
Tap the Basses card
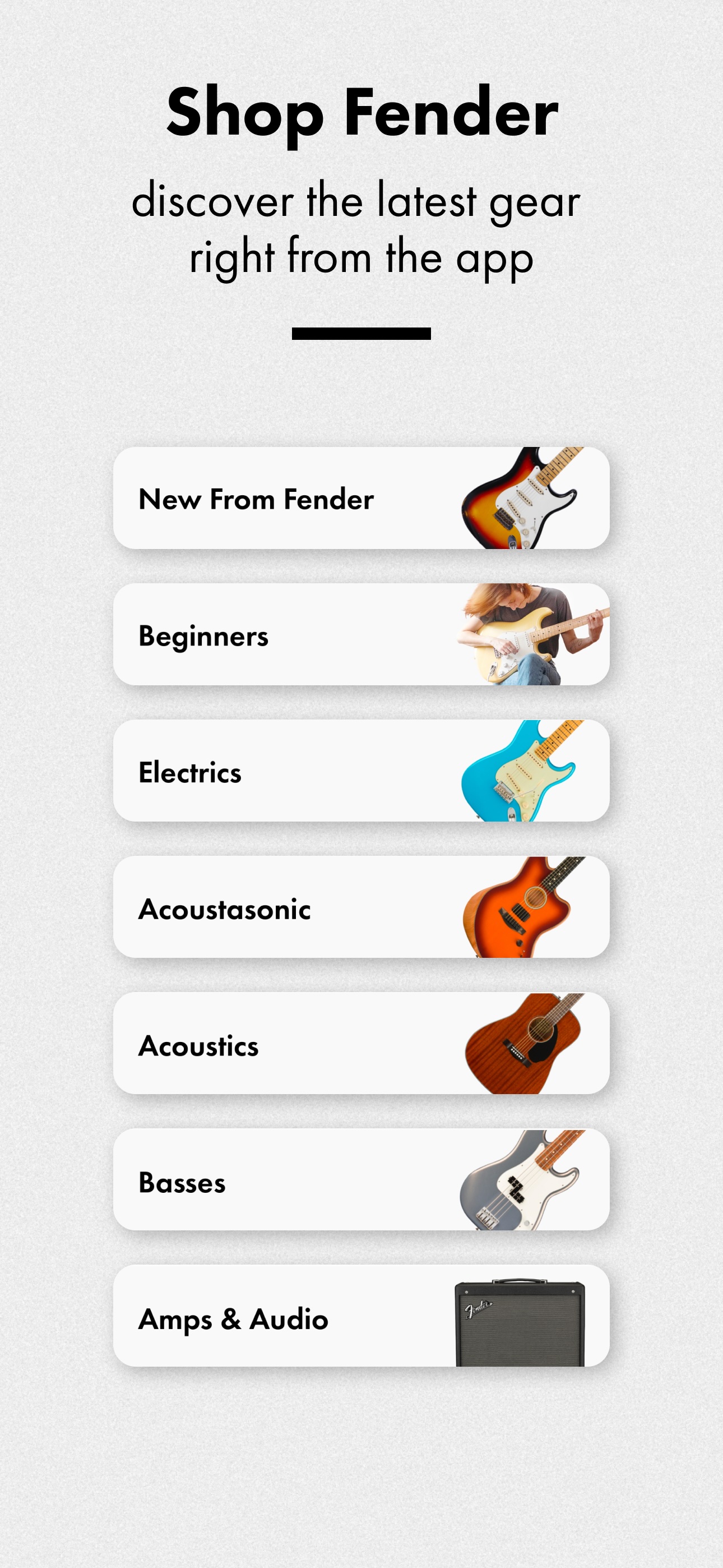tap(361, 1180)
